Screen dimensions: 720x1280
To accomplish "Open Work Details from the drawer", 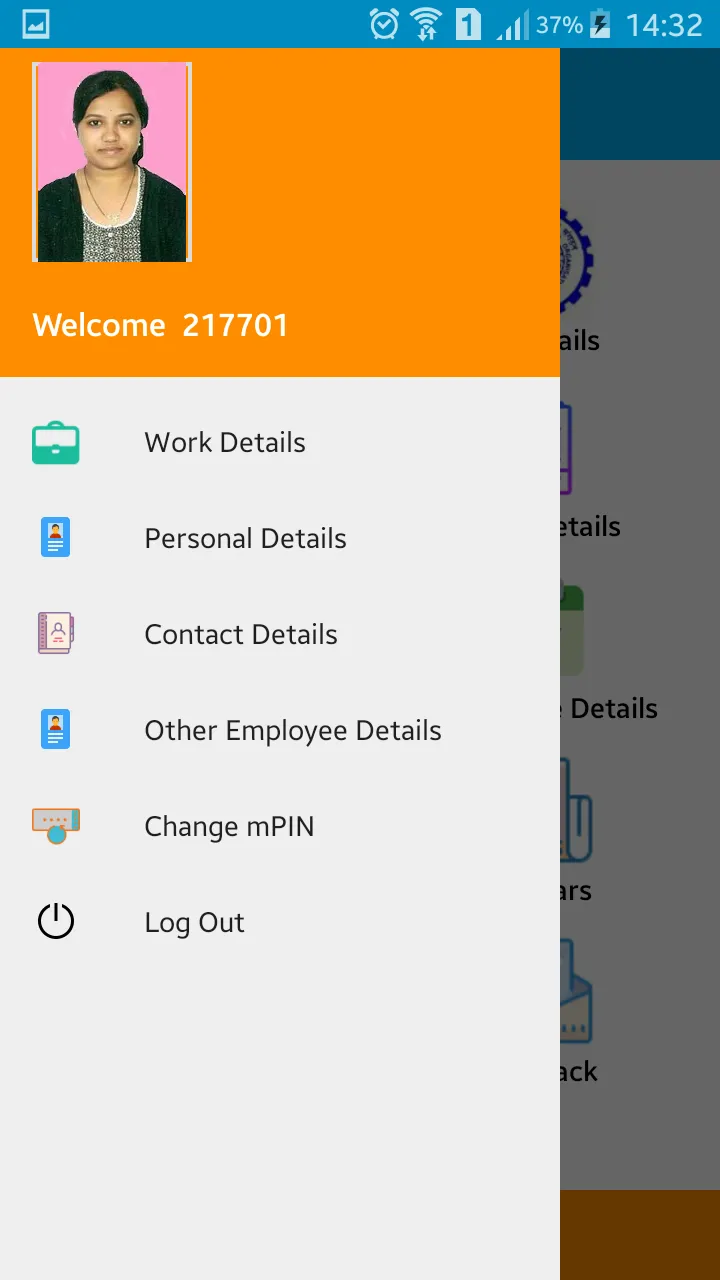I will pyautogui.click(x=225, y=443).
